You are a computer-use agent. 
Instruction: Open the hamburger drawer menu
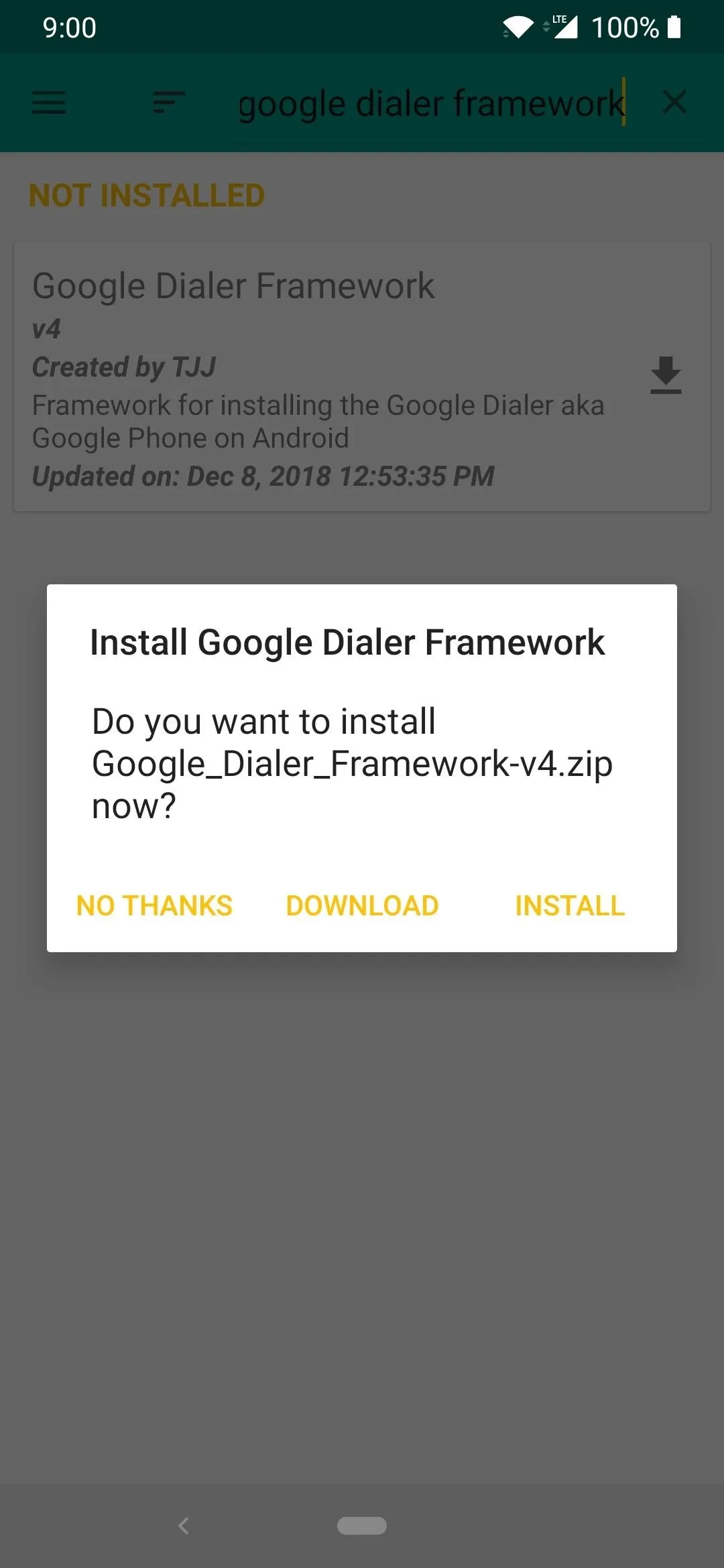(x=49, y=103)
